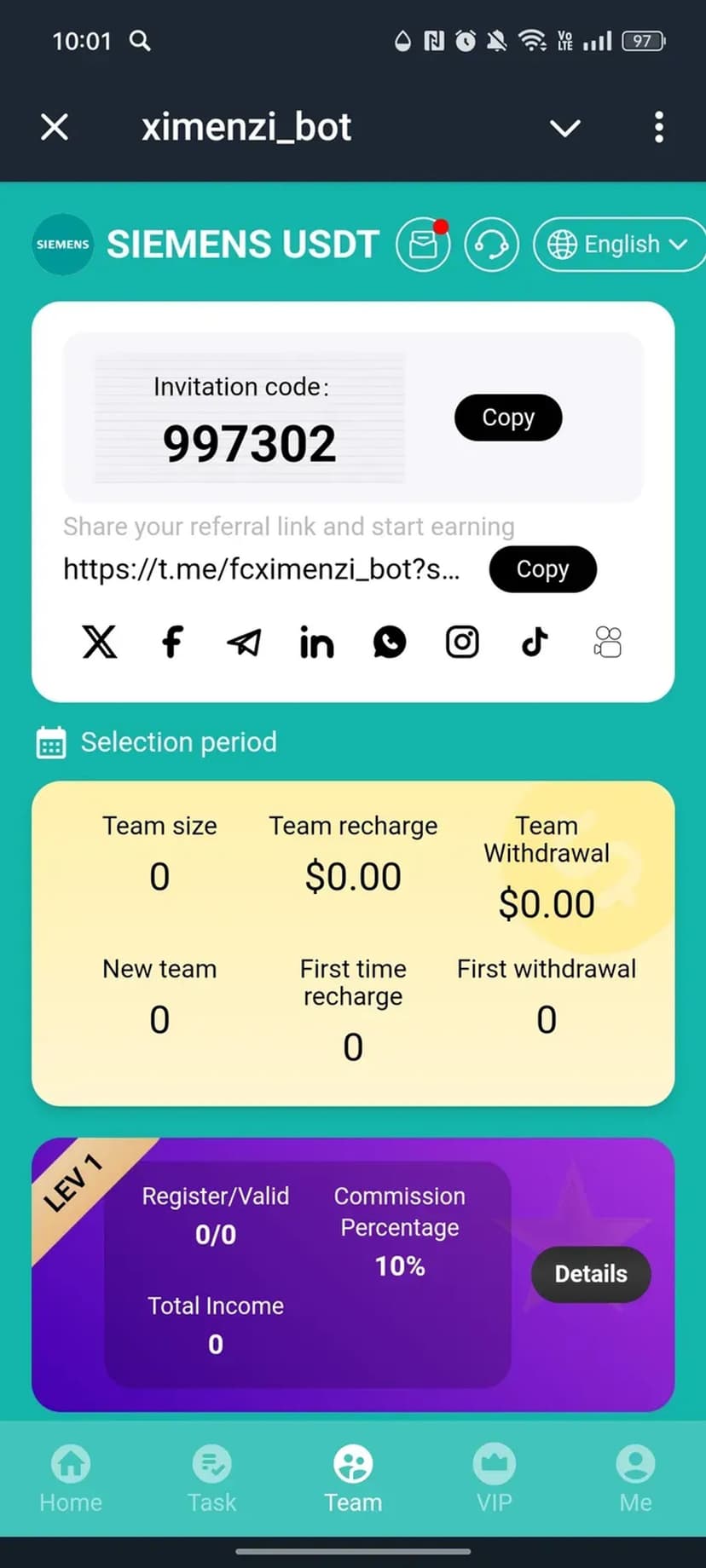Switch to the Home tab
This screenshot has height=1568, width=706.
[71, 1479]
